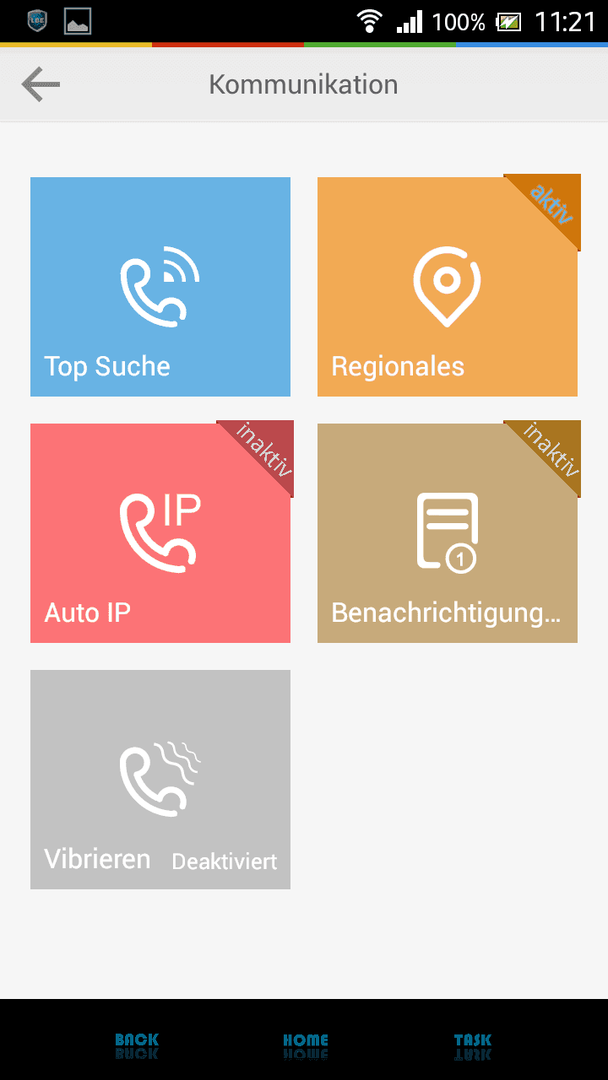Tap the system HOME button
Screen dimensions: 608x1080
point(305,1040)
